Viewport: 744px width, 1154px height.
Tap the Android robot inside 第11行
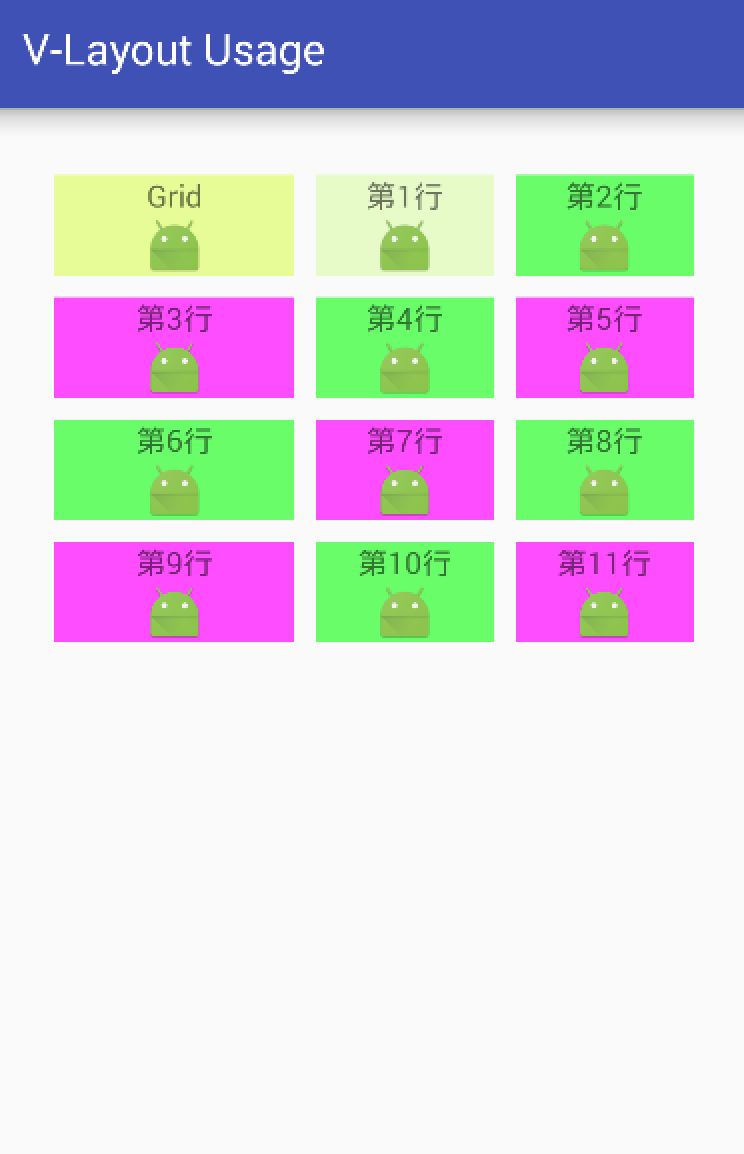pyautogui.click(x=604, y=610)
